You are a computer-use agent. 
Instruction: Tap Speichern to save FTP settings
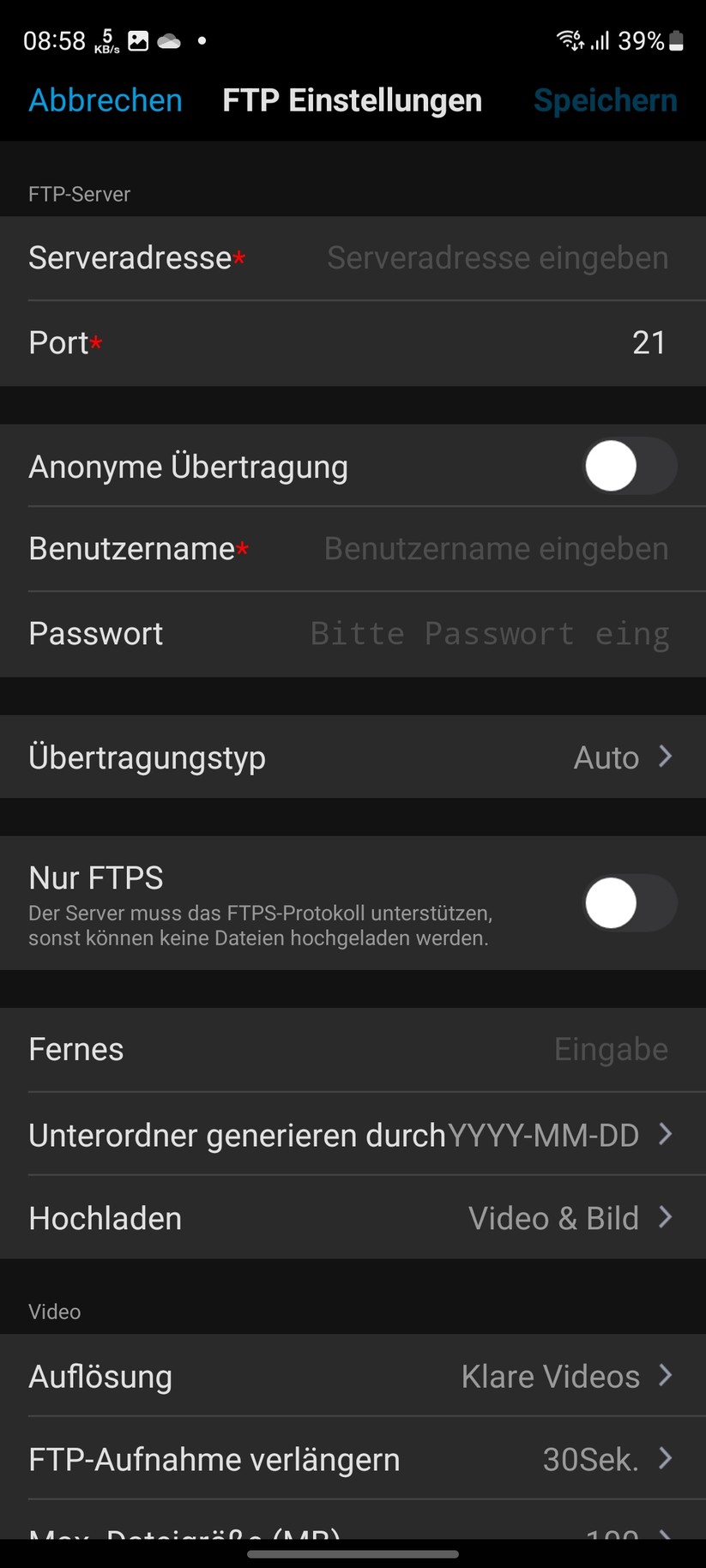pyautogui.click(x=605, y=100)
